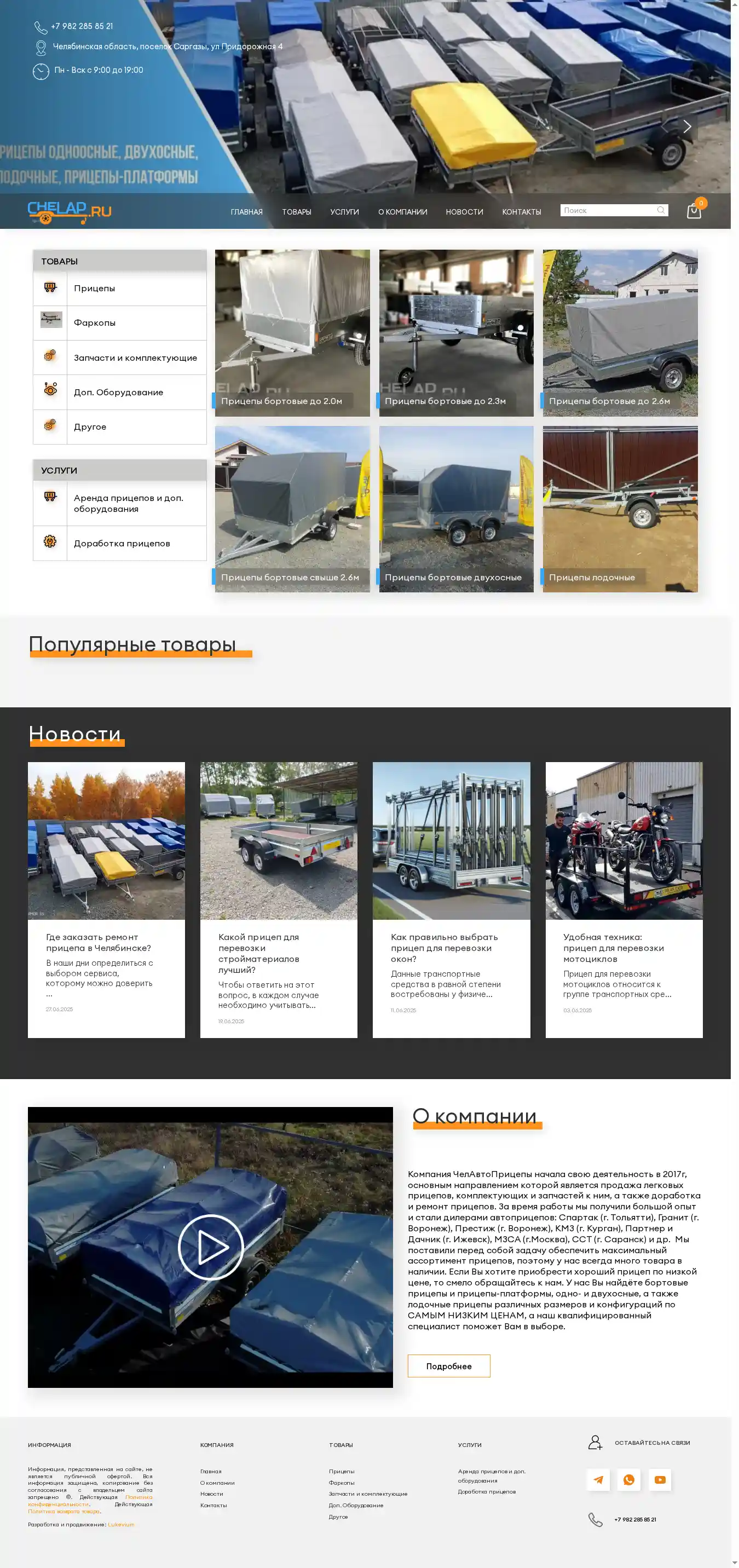Tap the Подробнее button

[x=449, y=1366]
